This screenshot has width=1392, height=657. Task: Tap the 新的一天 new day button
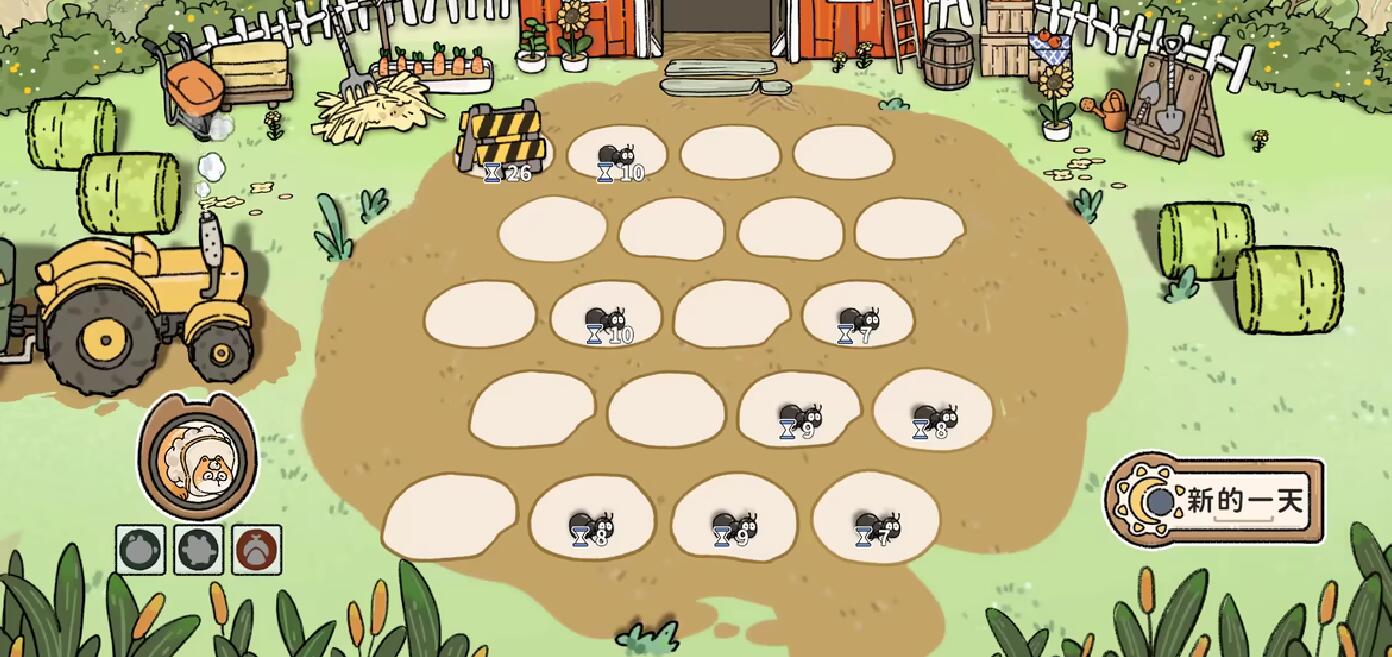[1217, 500]
